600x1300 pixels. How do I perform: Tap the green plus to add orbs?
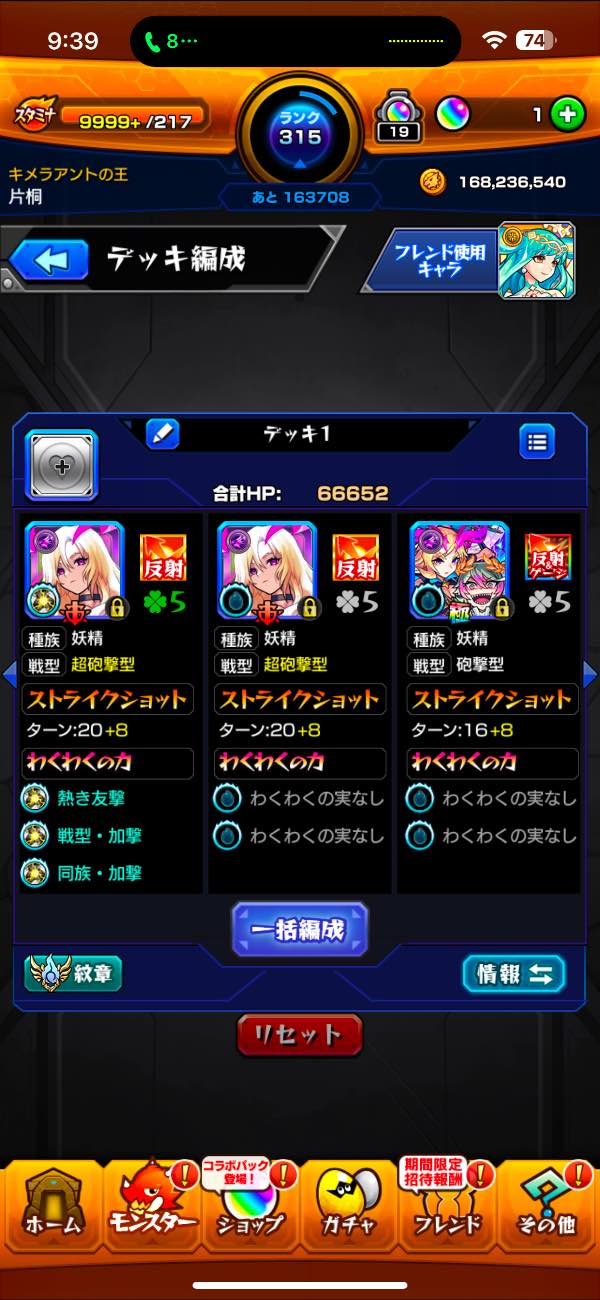pyautogui.click(x=567, y=115)
